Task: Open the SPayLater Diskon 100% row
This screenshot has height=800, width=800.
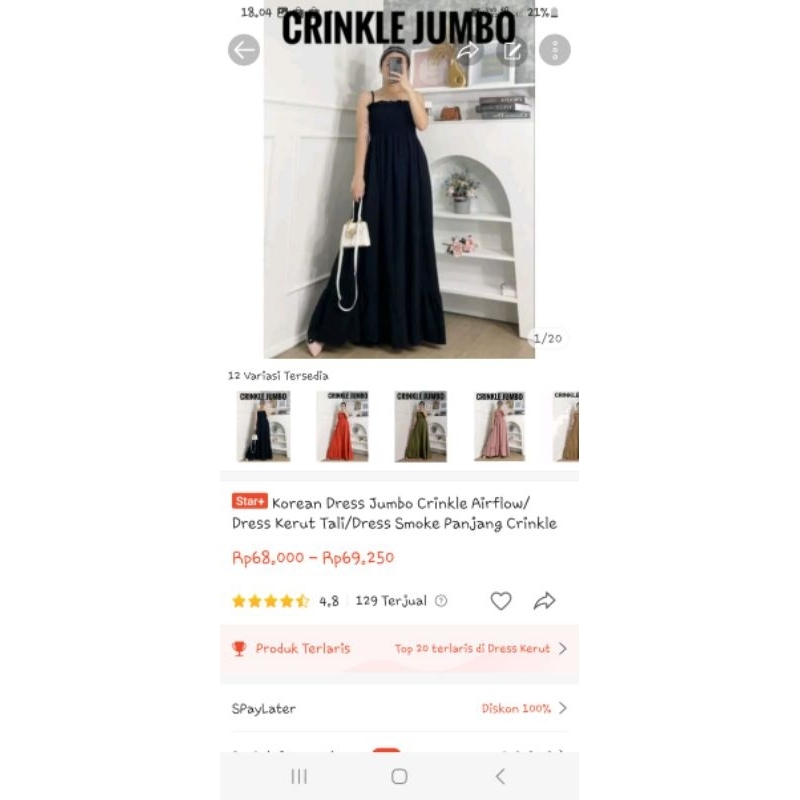Action: pos(399,708)
